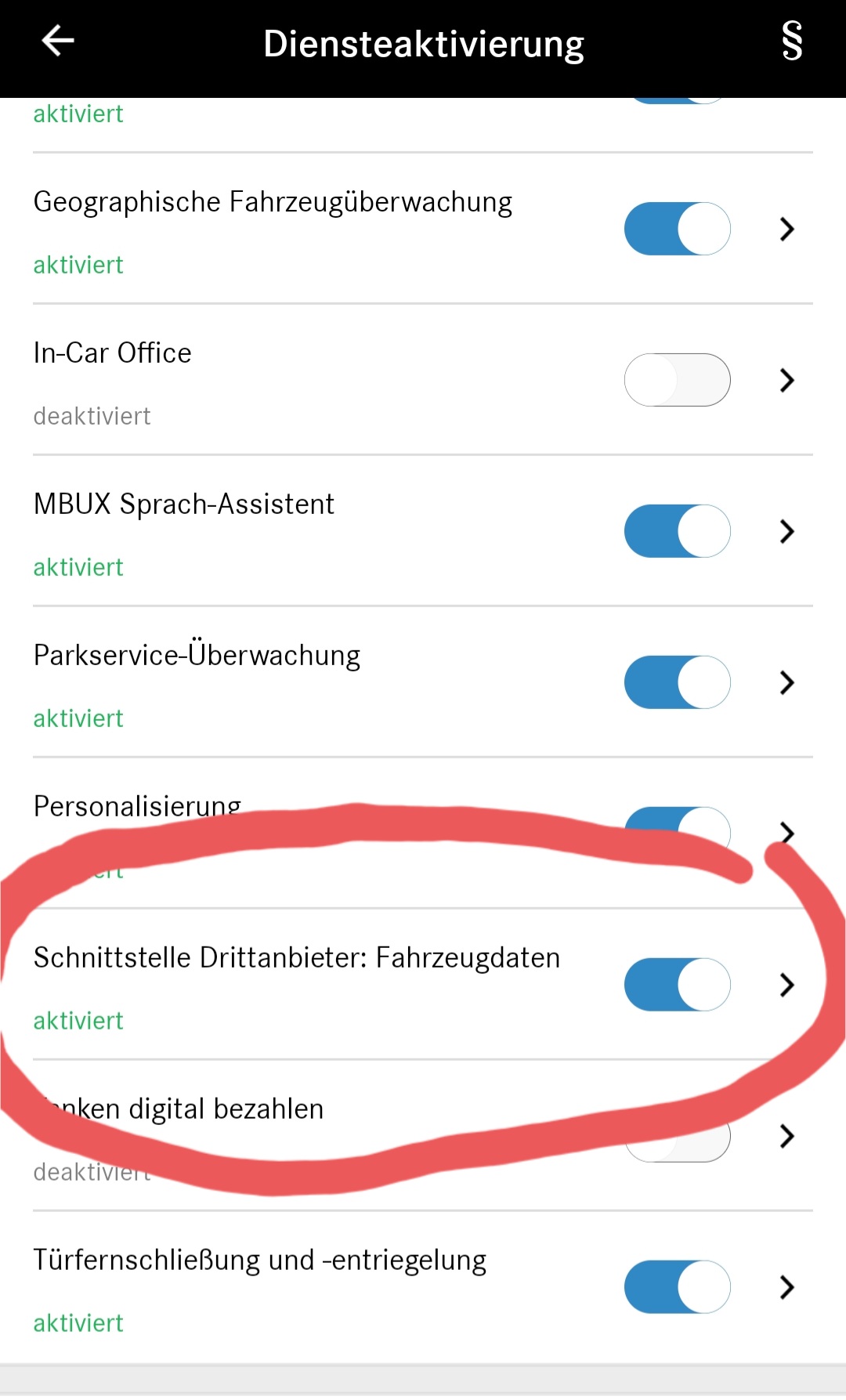The width and height of the screenshot is (846, 1400).
Task: Disable Geographische Fahrzeugüberwachung switch
Action: click(x=678, y=229)
